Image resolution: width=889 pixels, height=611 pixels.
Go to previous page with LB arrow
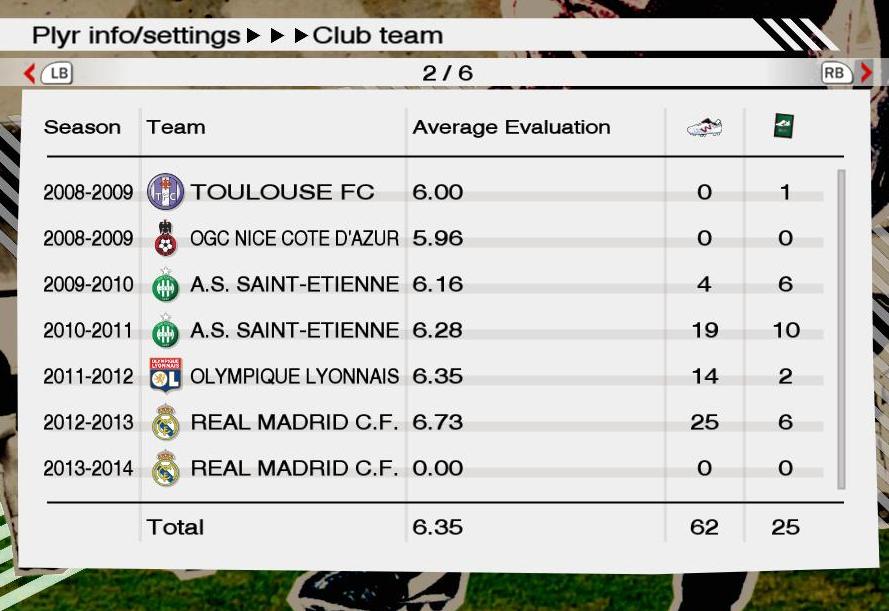pos(46,73)
